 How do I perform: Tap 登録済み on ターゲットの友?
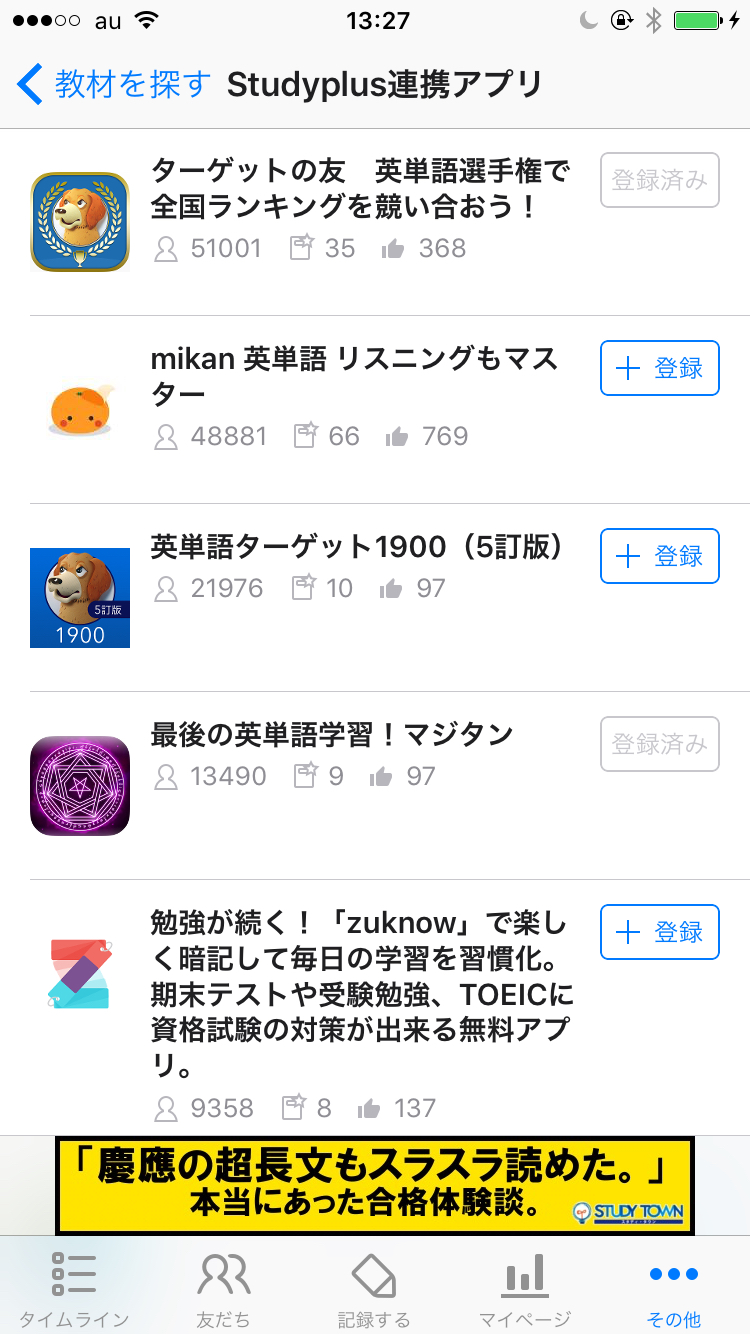(659, 181)
